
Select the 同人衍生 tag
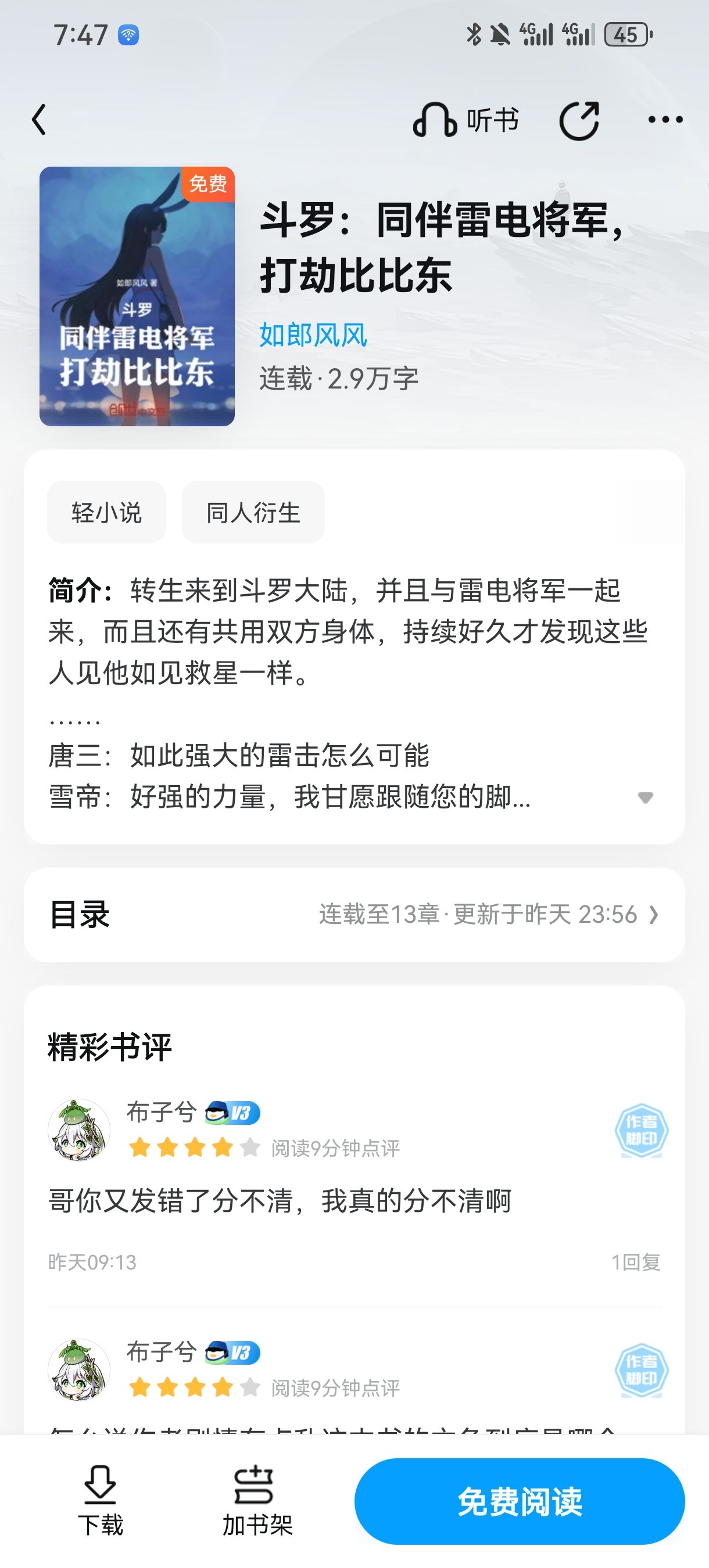[x=253, y=512]
